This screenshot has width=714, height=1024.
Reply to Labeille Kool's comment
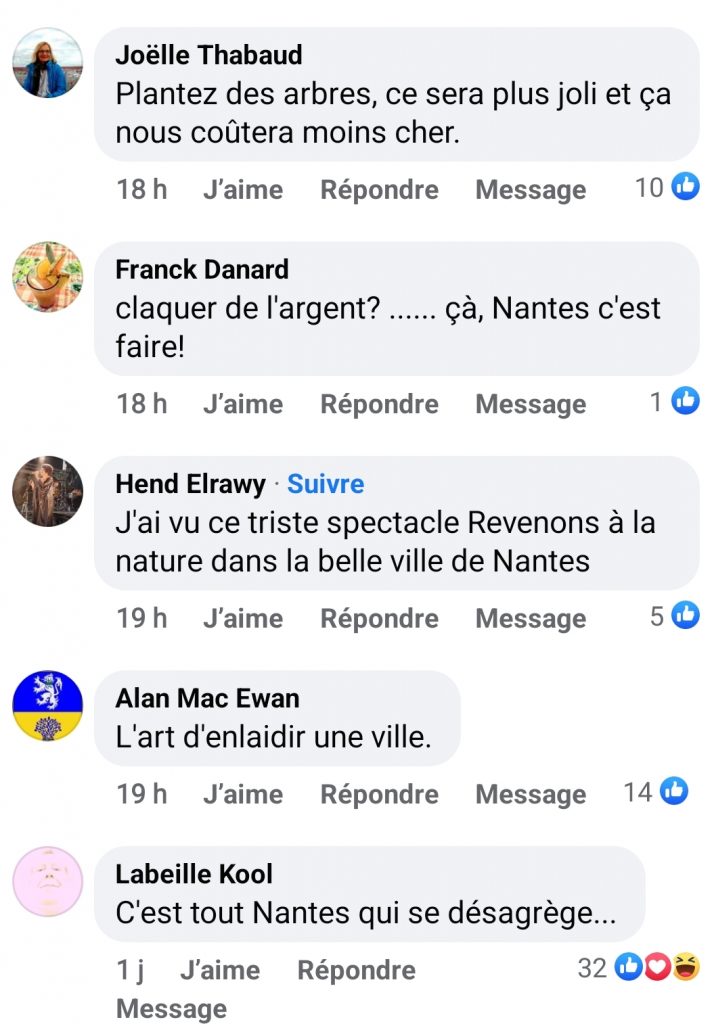356,970
